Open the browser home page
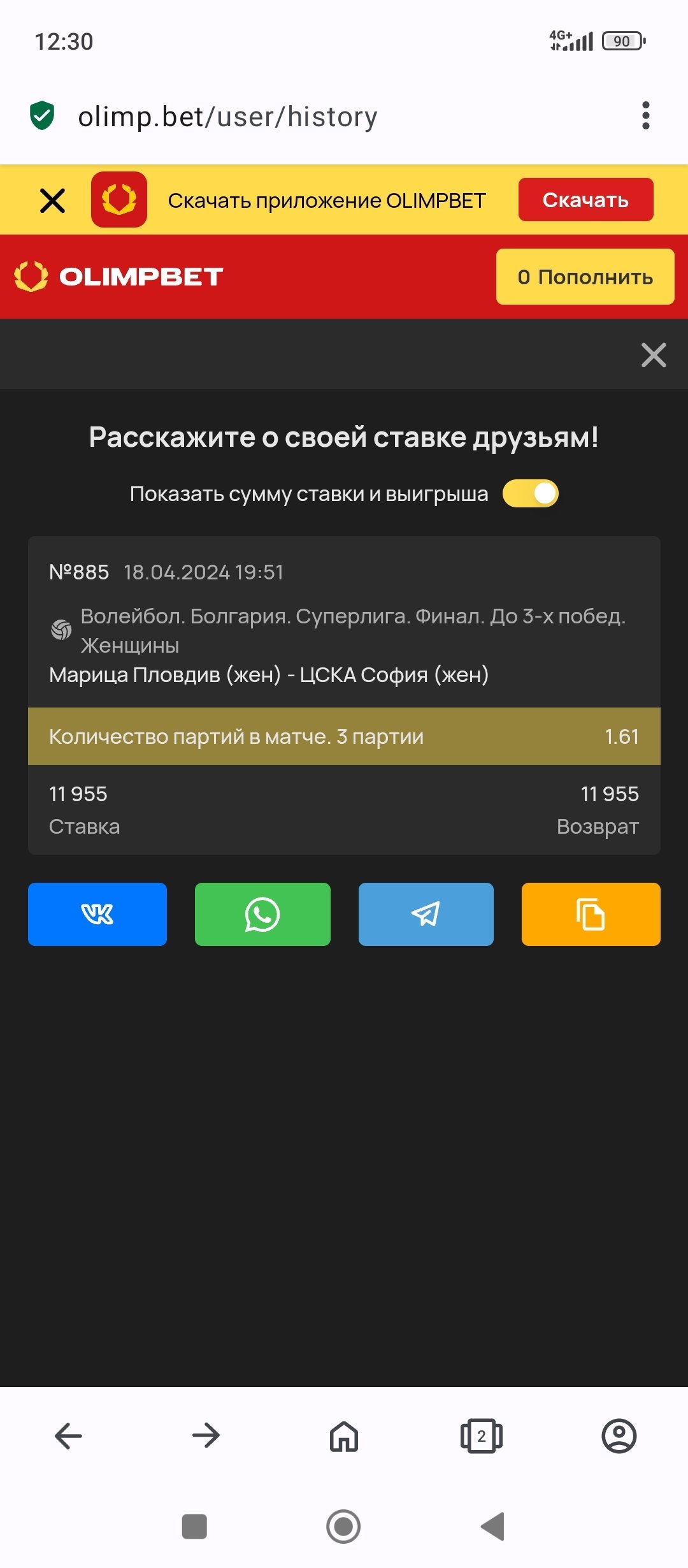The height and width of the screenshot is (1568, 688). (x=344, y=1436)
